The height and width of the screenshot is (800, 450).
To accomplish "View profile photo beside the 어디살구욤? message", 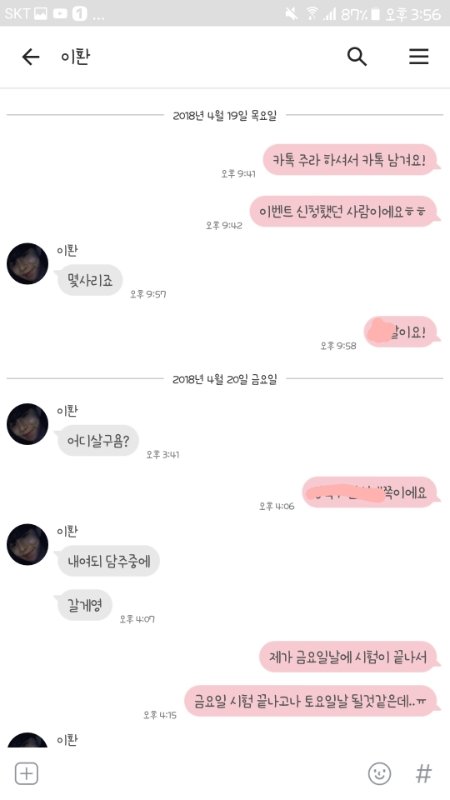I will (28, 424).
